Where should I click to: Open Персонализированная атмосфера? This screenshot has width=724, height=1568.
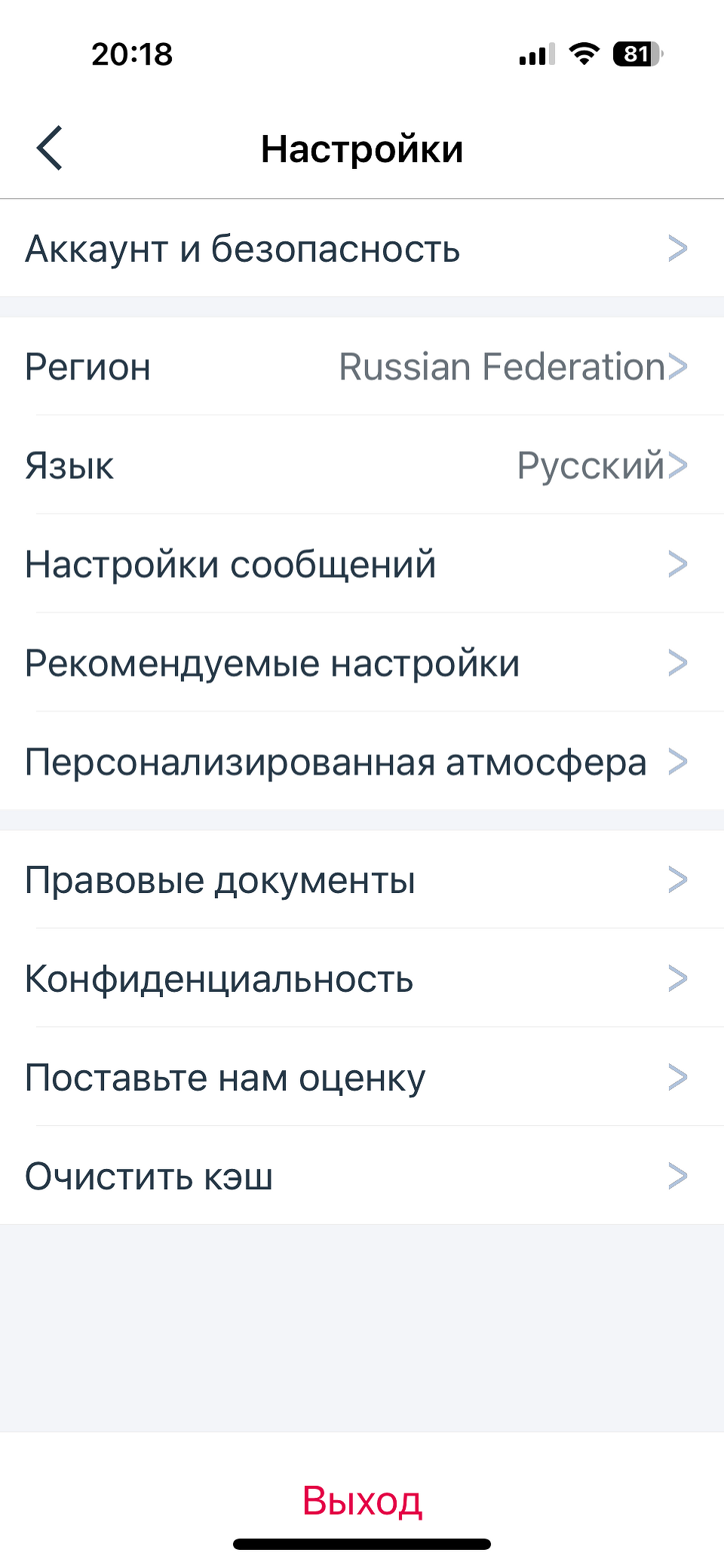click(x=362, y=763)
